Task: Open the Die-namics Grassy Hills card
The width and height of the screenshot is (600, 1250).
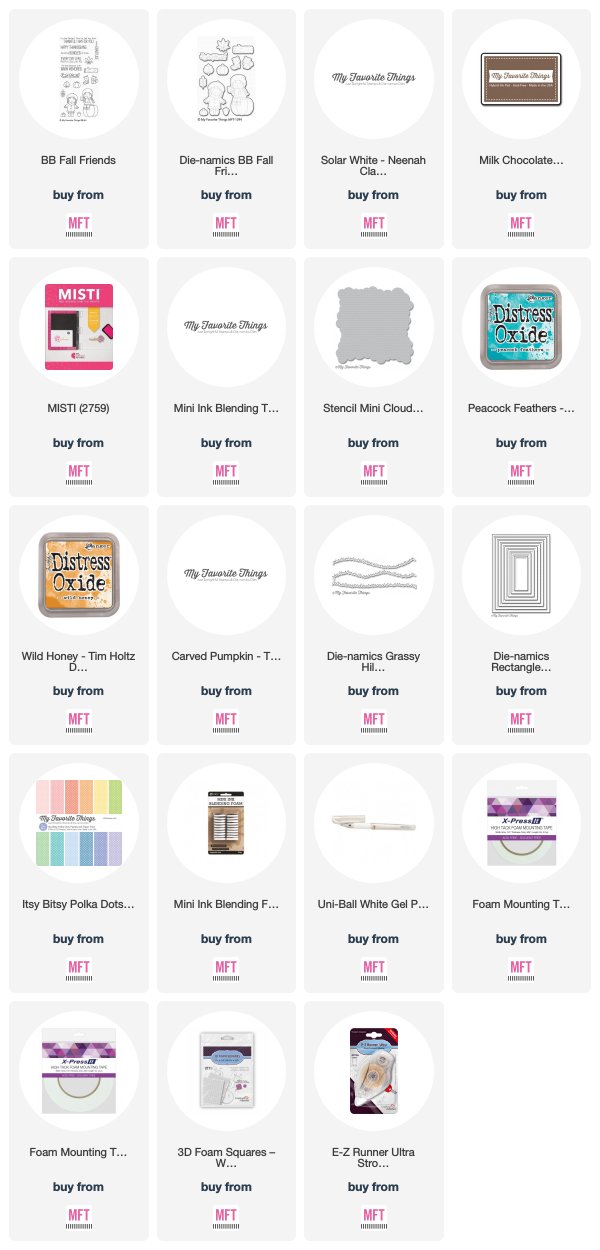Action: coord(373,625)
